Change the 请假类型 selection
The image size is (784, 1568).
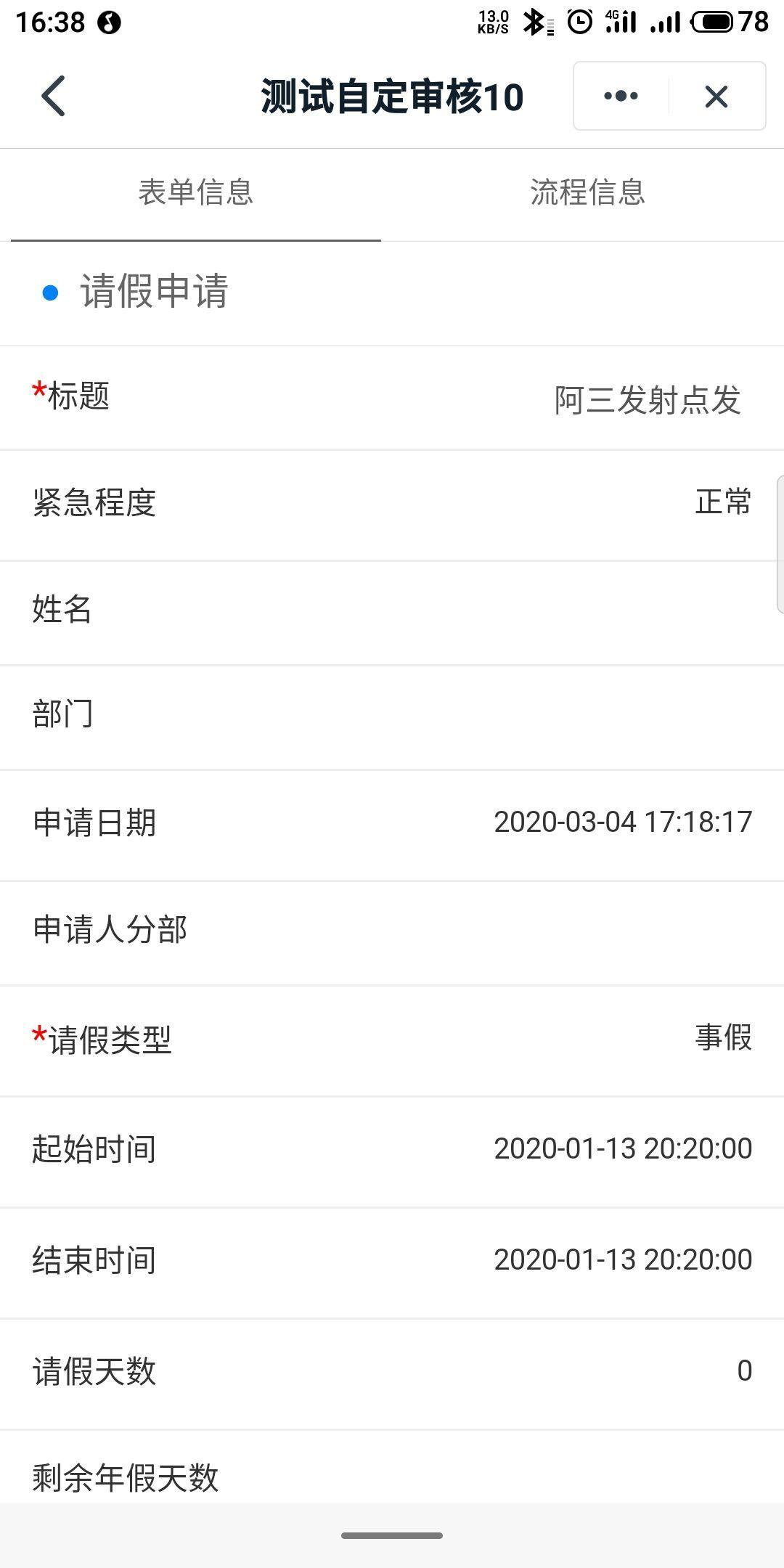click(x=722, y=1038)
